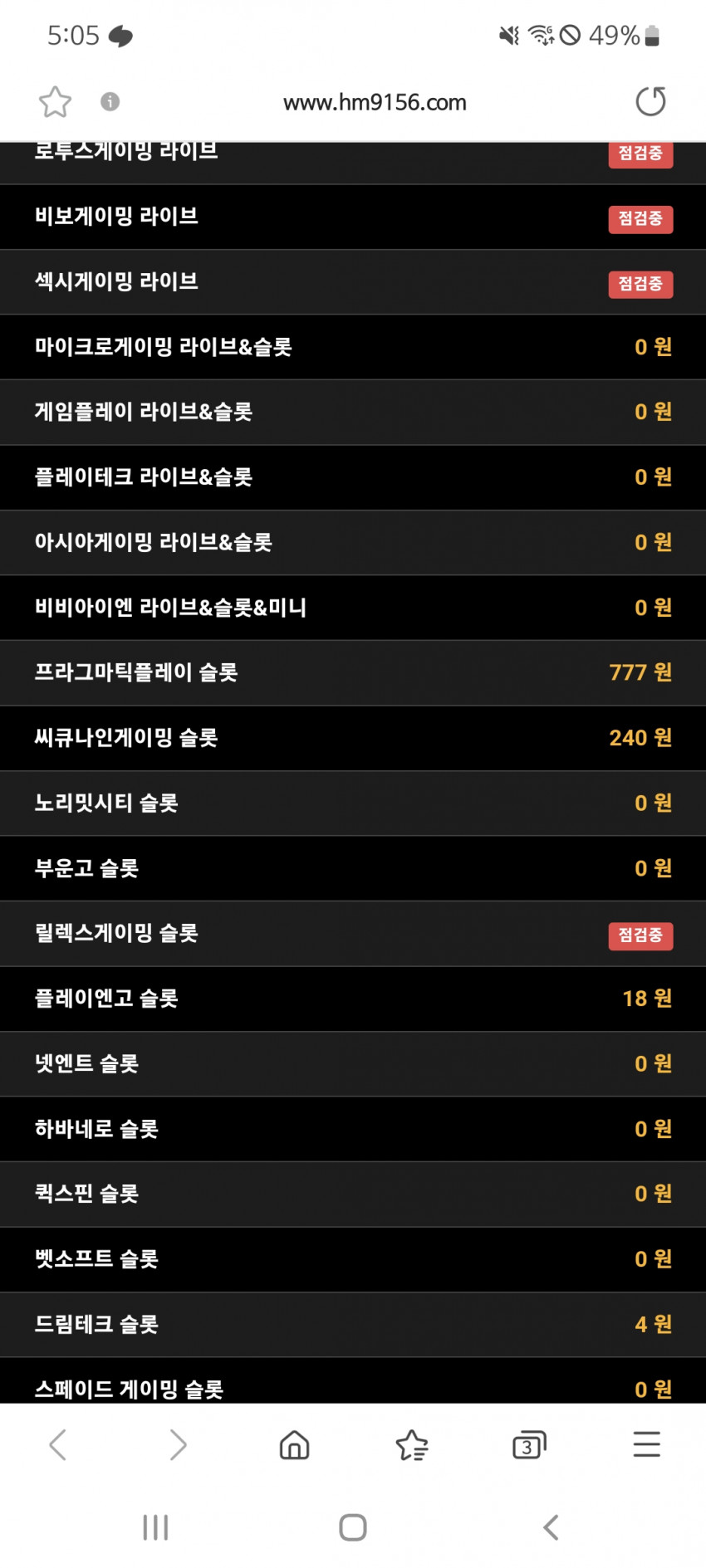Select the 마이크로게이밍 라이브&슬롯 row

353,347
